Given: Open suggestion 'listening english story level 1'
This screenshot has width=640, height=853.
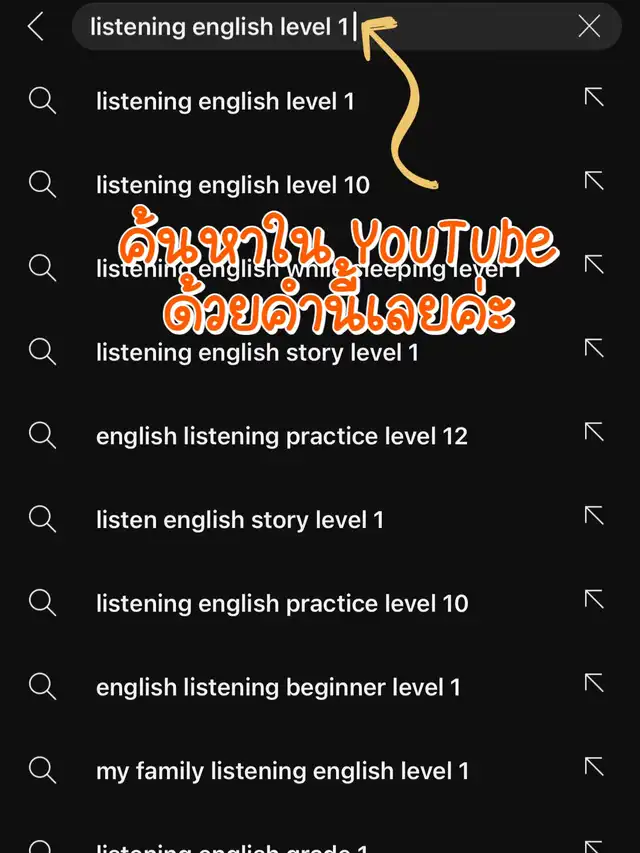Looking at the screenshot, I should point(257,352).
